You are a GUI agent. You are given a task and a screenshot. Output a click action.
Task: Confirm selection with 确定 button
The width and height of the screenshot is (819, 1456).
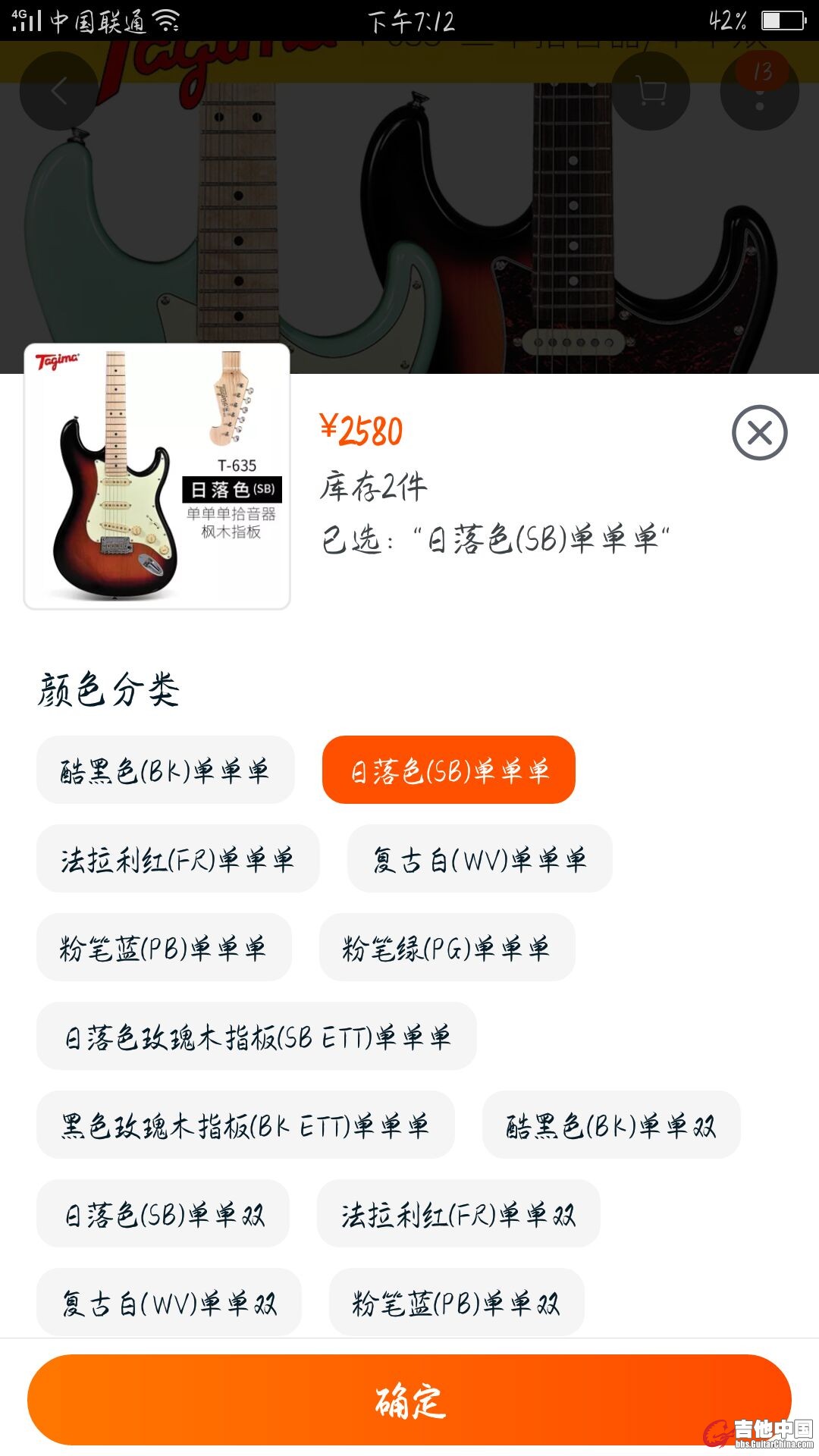(409, 1400)
